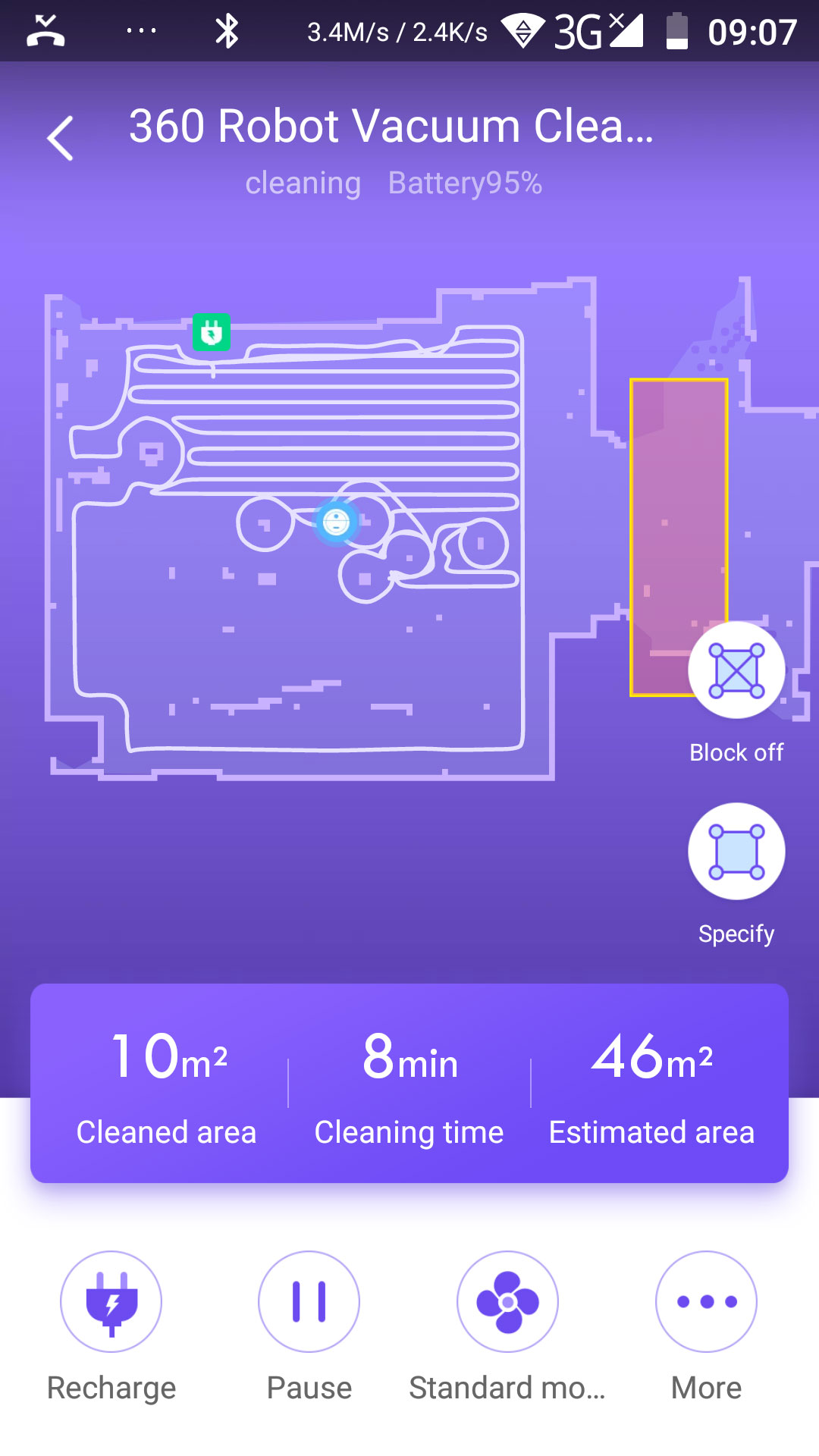
Task: Tap the Block off button
Action: coord(736,670)
